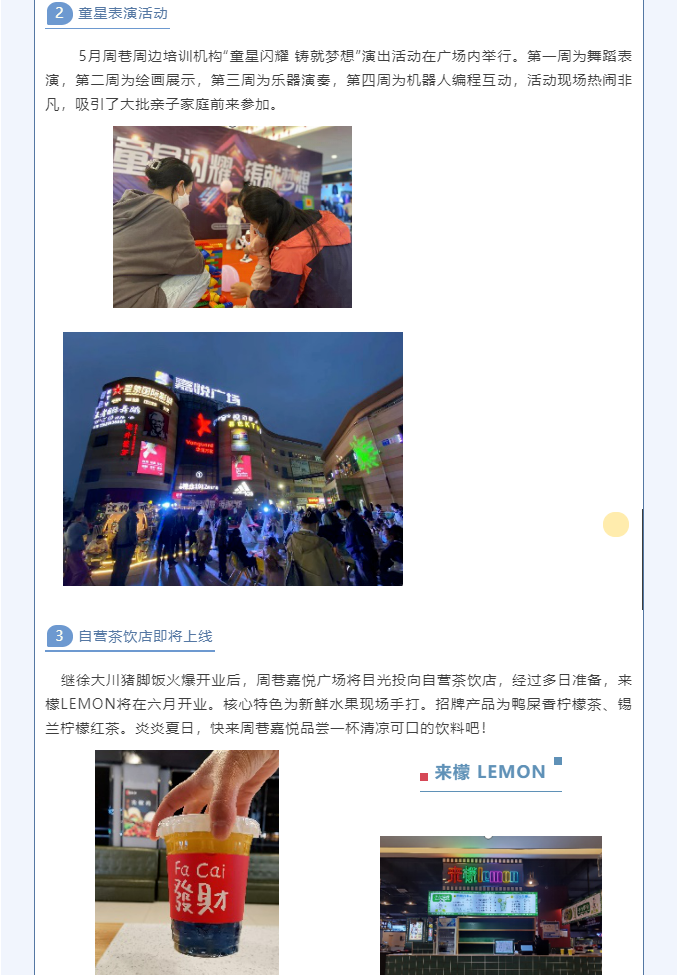
Task: View the Fa Cai 發財 drink cup photo
Action: pyautogui.click(x=187, y=862)
